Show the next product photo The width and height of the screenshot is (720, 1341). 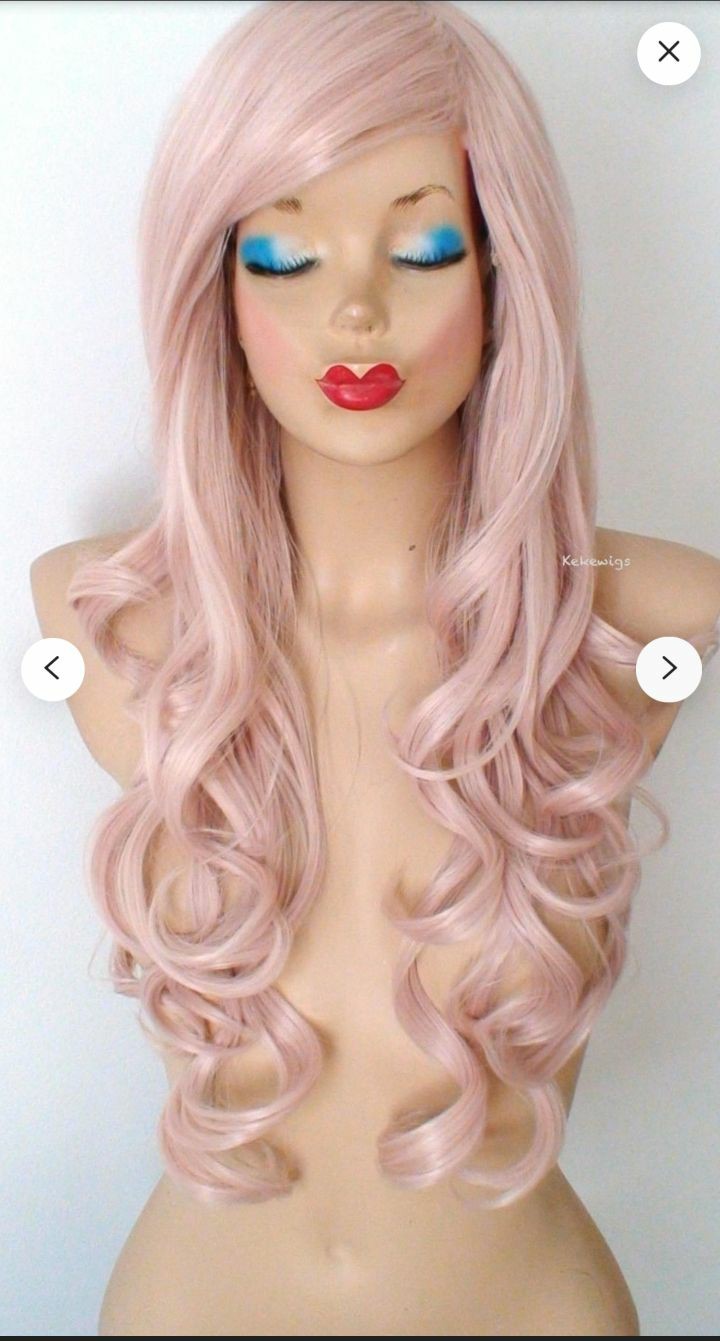(669, 669)
